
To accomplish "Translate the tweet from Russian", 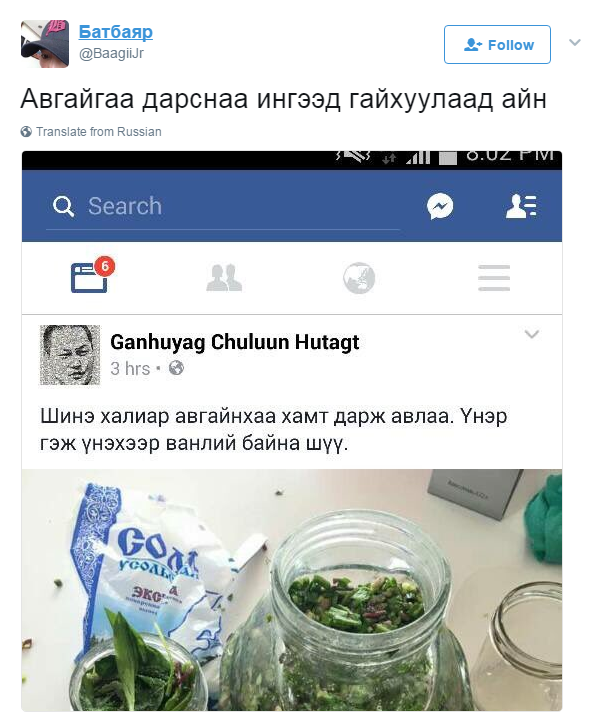I will pos(98,132).
